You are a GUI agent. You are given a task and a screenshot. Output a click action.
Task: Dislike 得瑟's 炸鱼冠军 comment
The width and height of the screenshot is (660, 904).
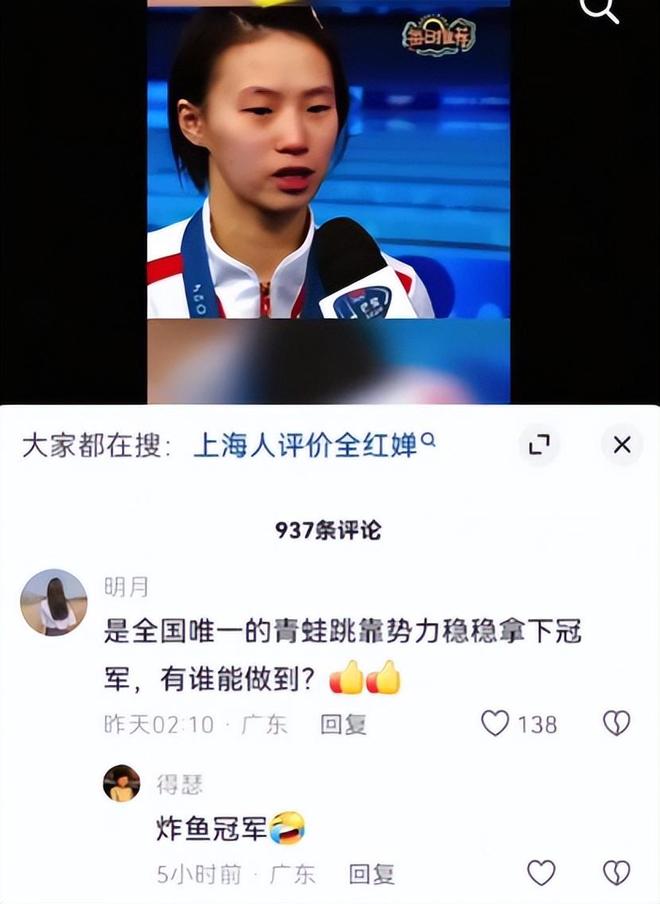point(617,873)
